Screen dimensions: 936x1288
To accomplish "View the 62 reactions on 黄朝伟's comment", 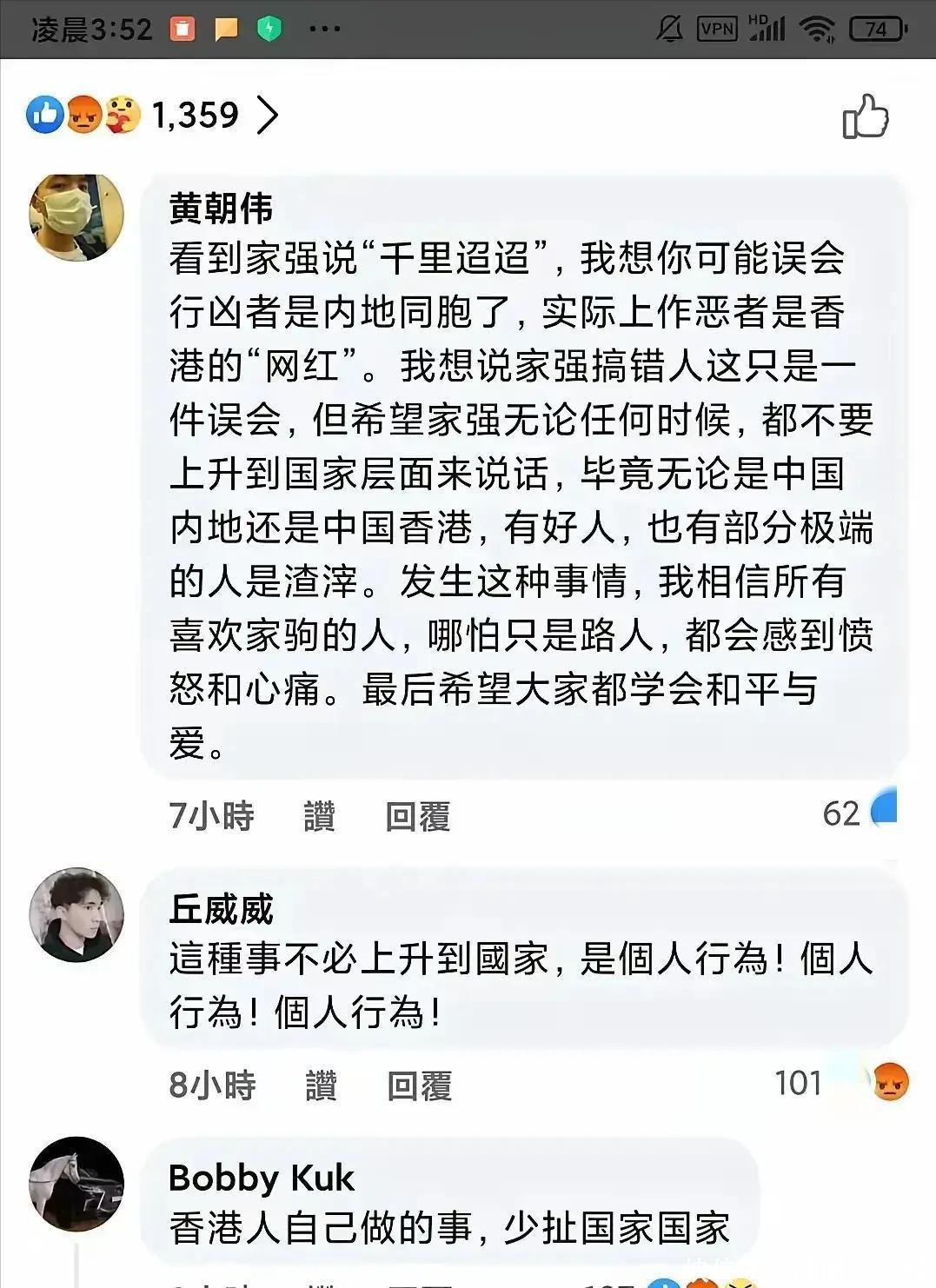I will 858,813.
